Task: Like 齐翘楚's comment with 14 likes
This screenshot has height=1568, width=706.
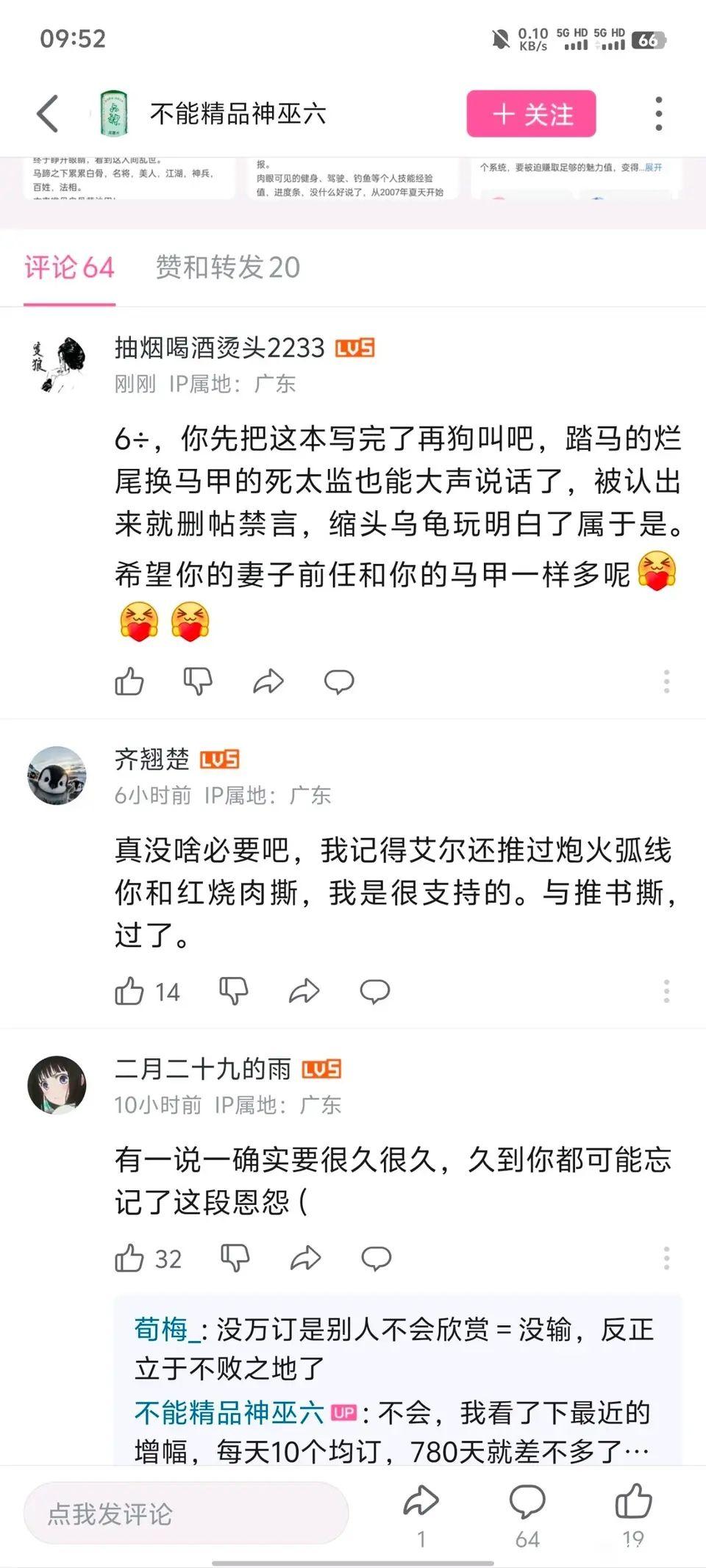Action: pyautogui.click(x=130, y=991)
